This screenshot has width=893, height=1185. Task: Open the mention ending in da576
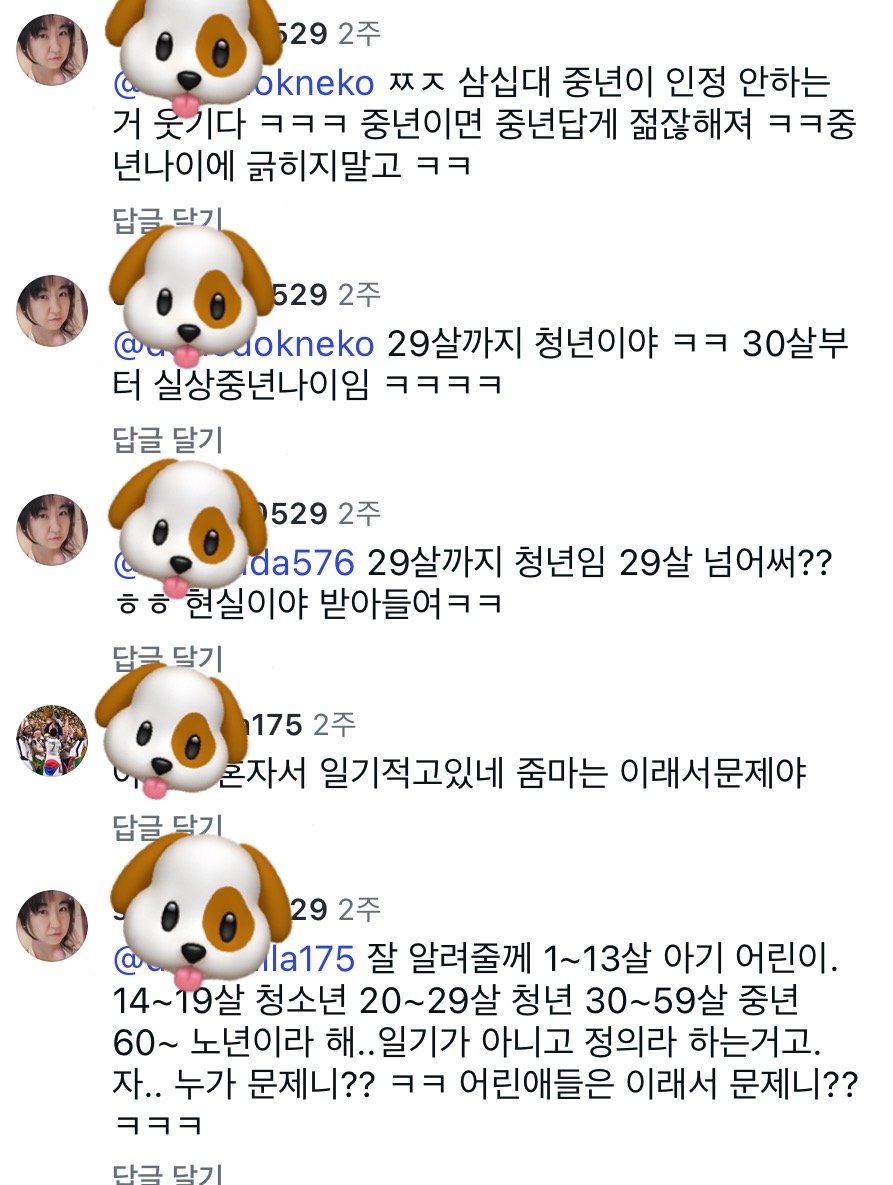point(300,564)
